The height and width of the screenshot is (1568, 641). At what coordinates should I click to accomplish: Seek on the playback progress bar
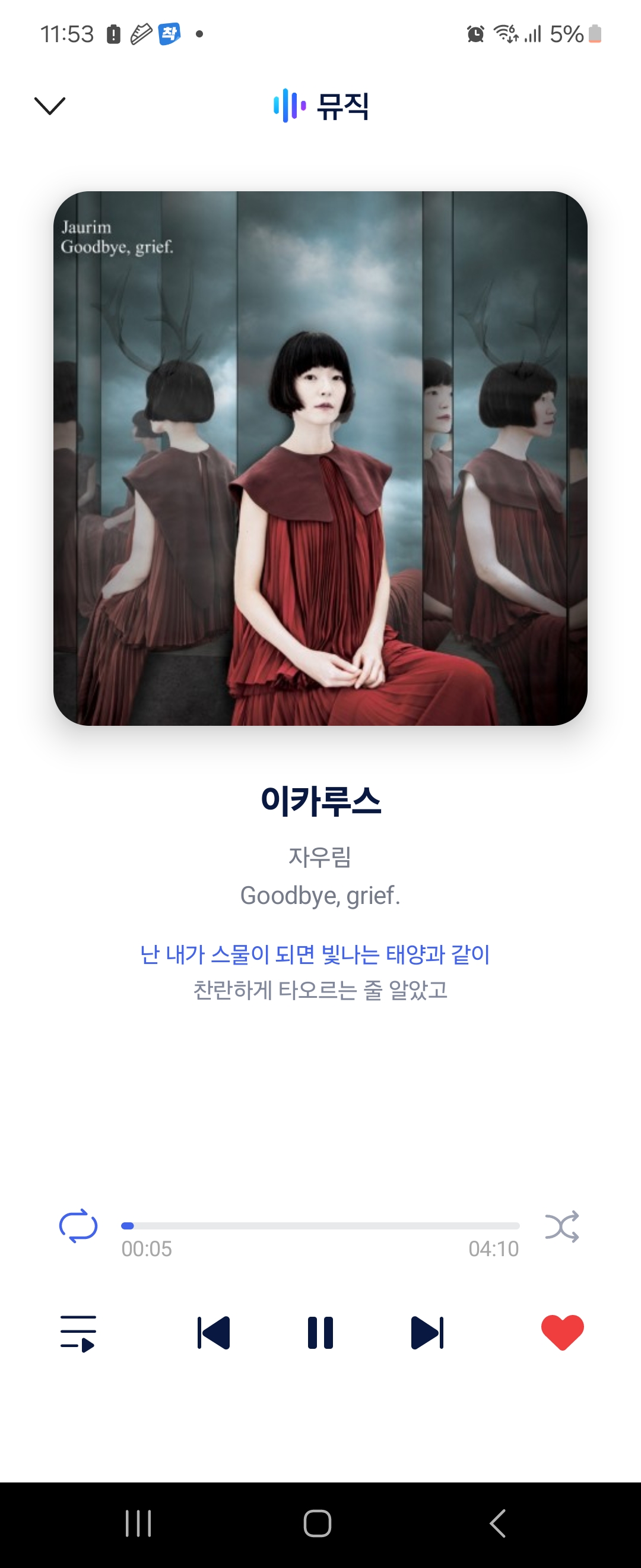(320, 1225)
